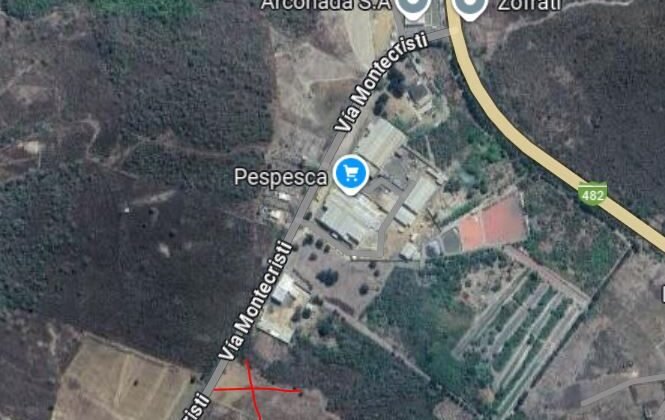Image resolution: width=665 pixels, height=420 pixels.
Task: Open the Zoffati place marker
Action: pyautogui.click(x=468, y=8)
